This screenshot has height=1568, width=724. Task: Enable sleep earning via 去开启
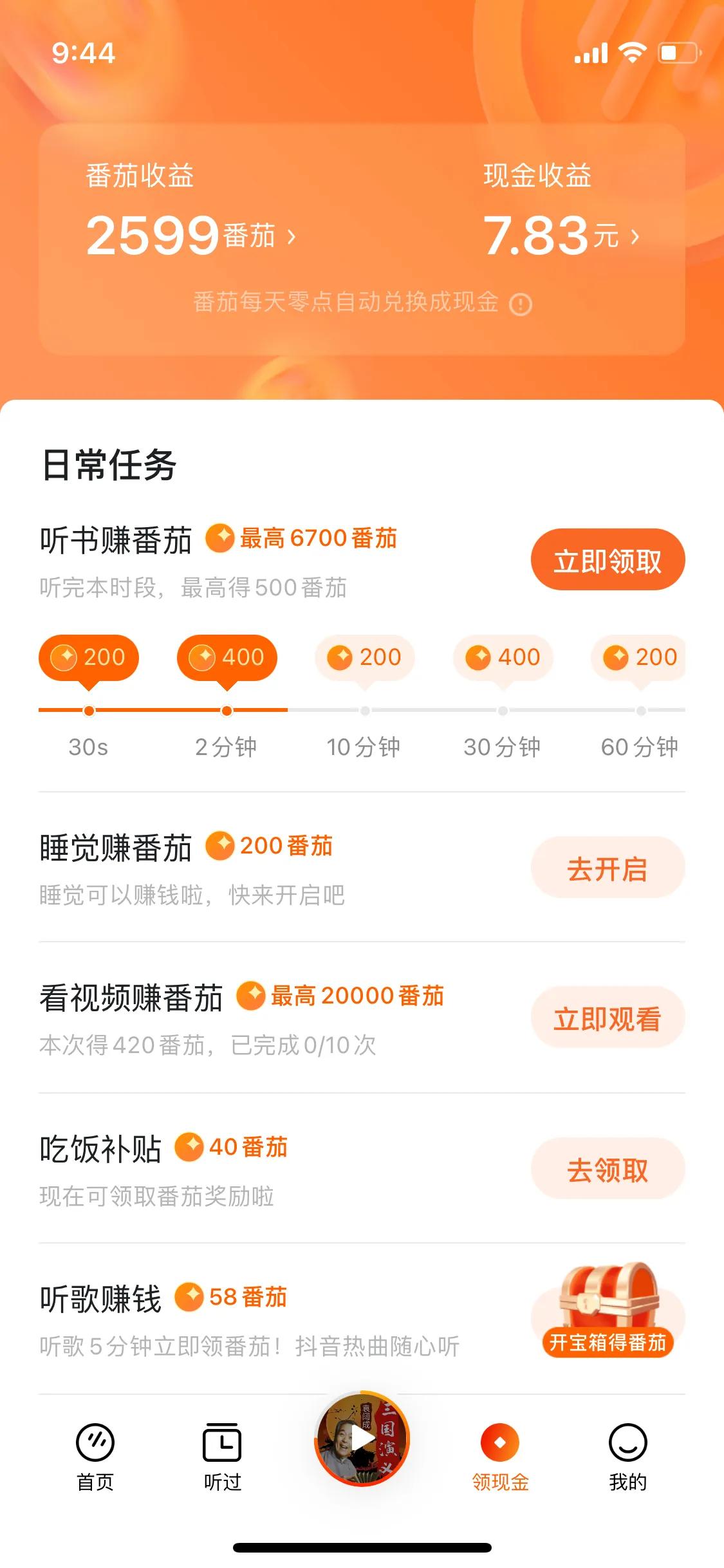coord(607,868)
